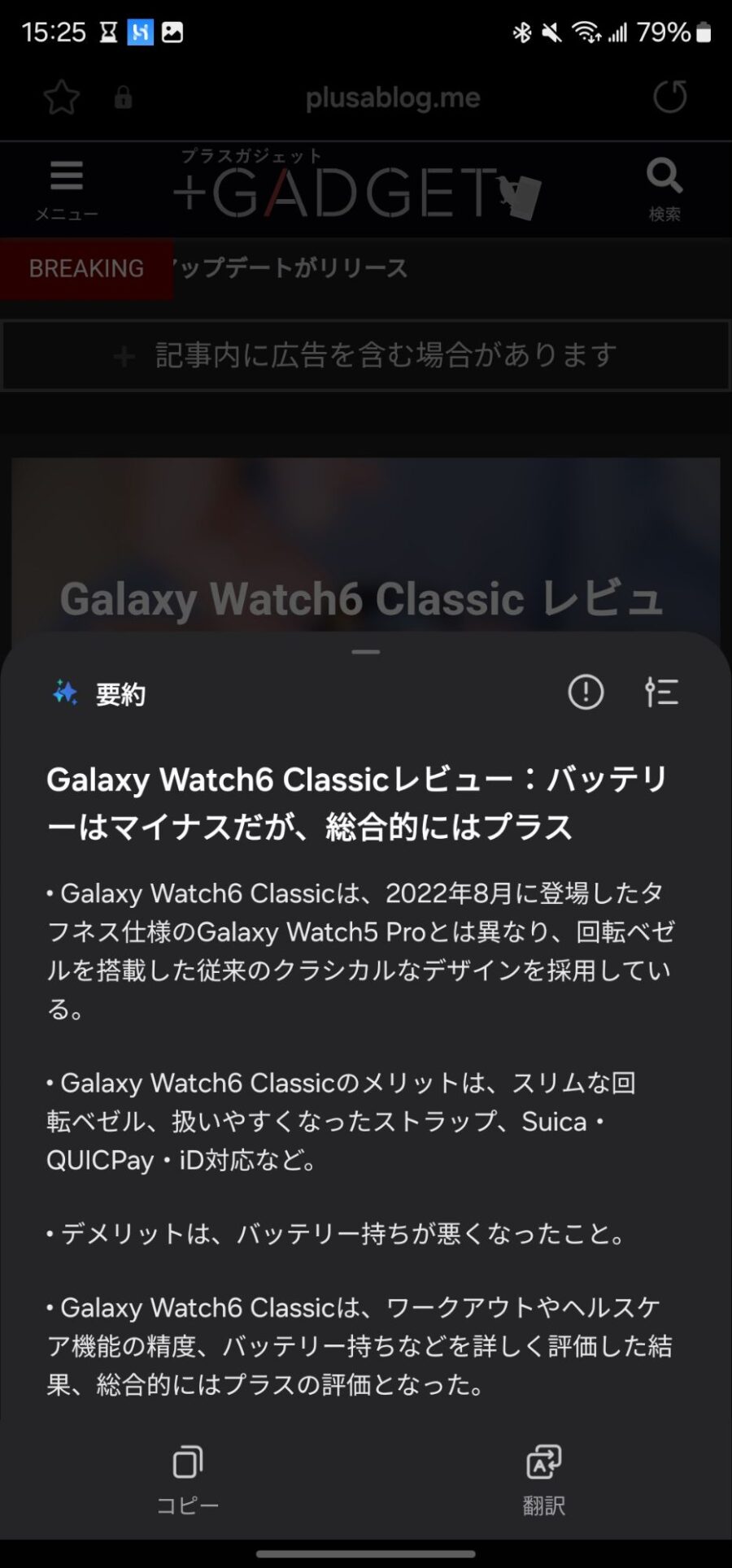Translate the summary via 翻訳

543,1478
